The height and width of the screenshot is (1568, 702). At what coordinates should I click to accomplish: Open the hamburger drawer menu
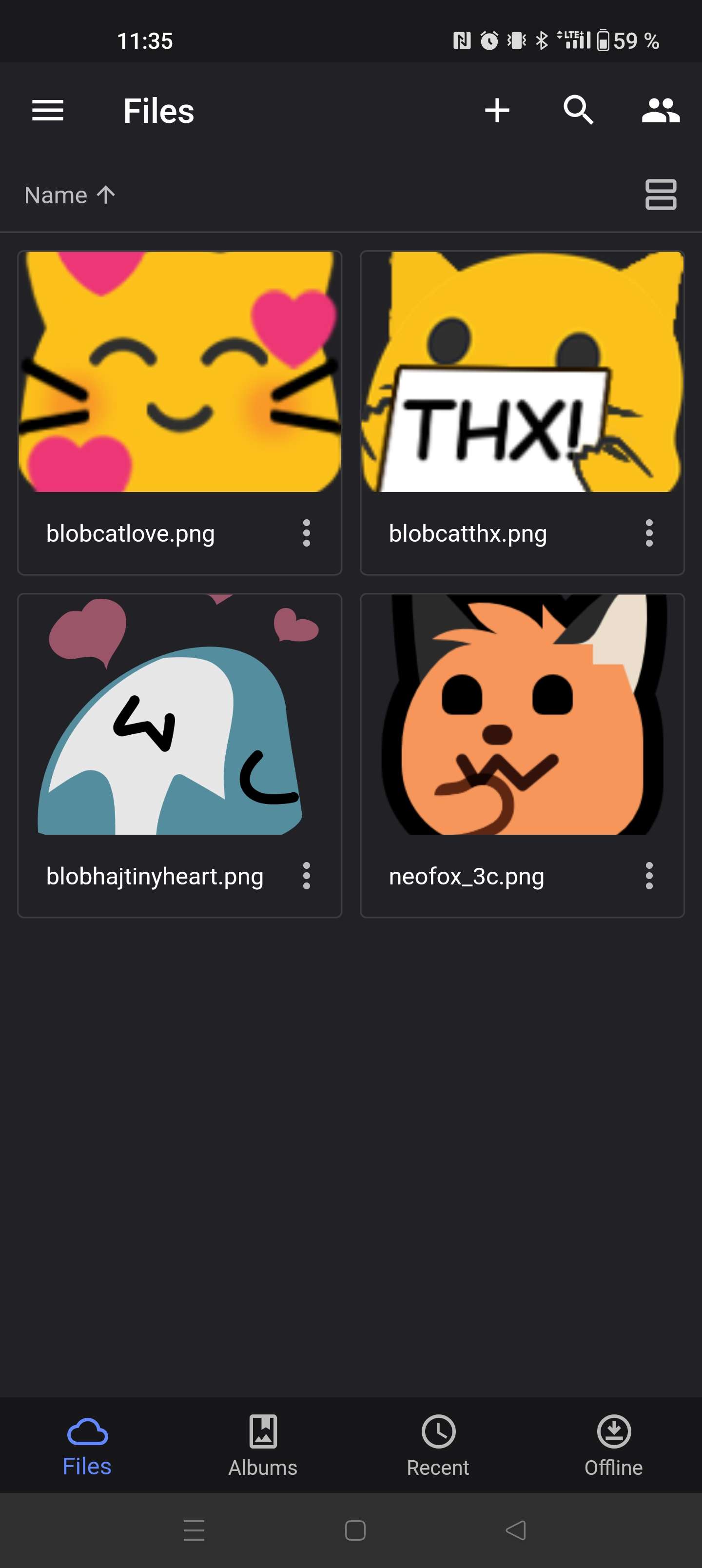tap(47, 111)
